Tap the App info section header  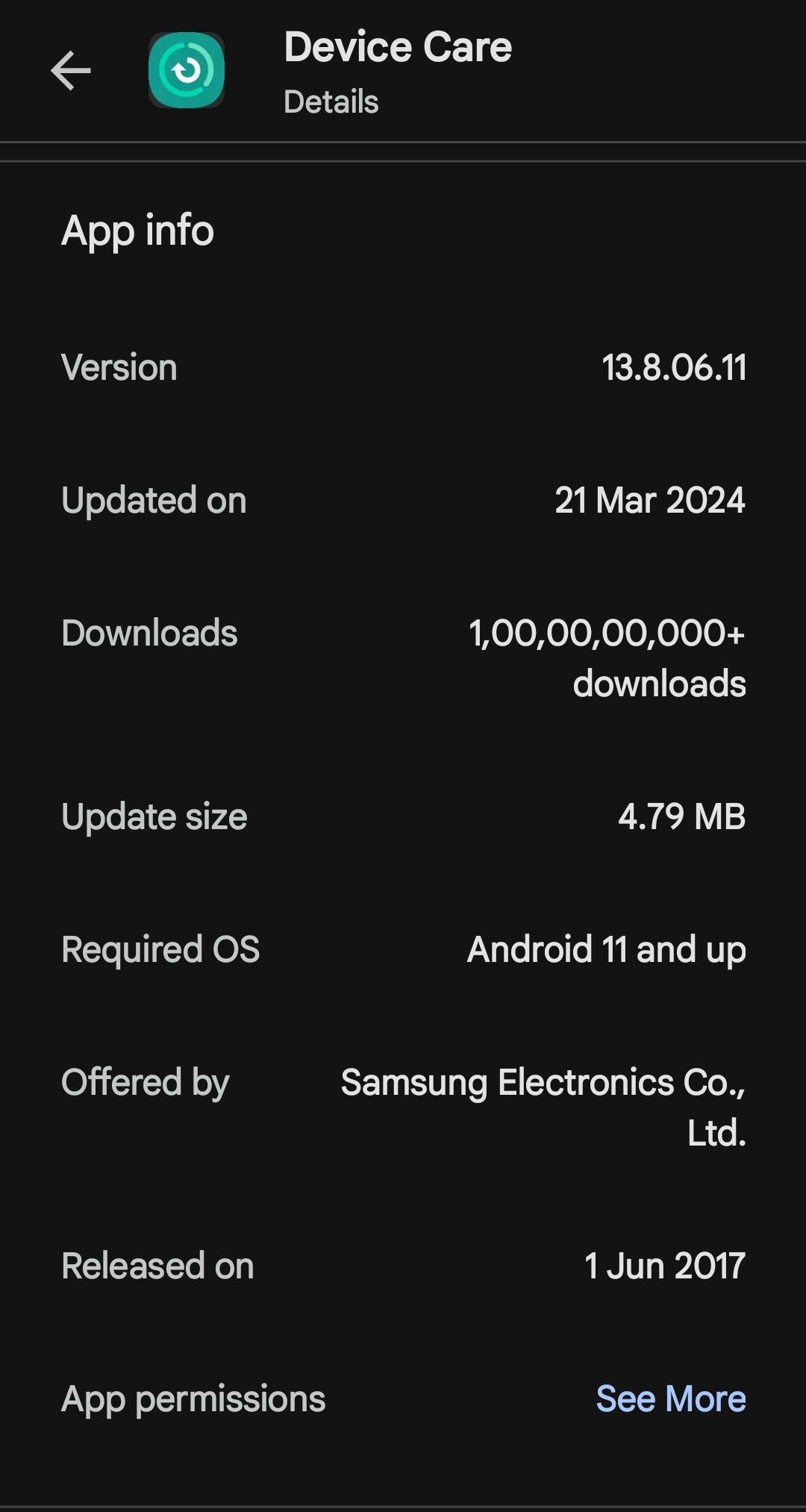point(138,231)
